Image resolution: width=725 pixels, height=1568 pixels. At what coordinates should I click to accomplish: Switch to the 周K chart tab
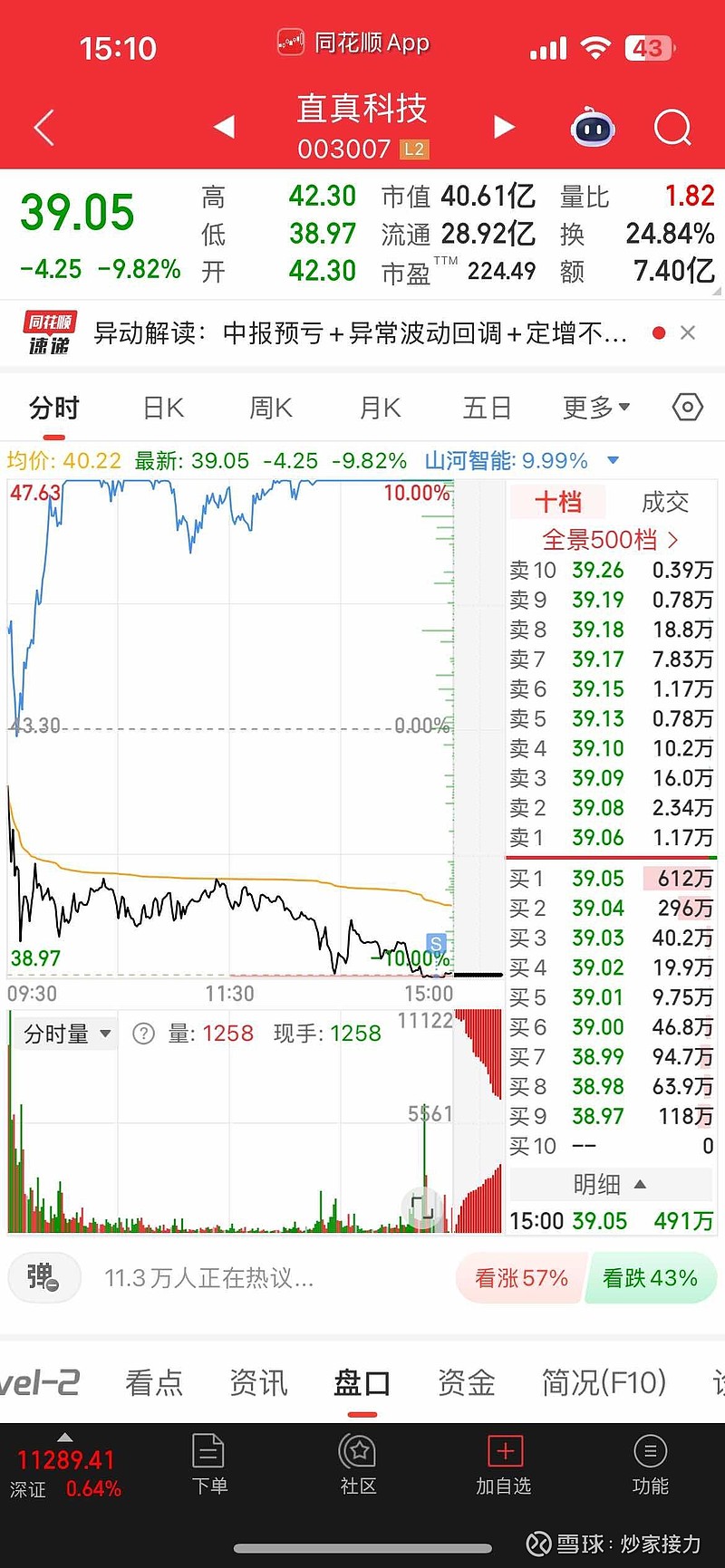[x=271, y=409]
